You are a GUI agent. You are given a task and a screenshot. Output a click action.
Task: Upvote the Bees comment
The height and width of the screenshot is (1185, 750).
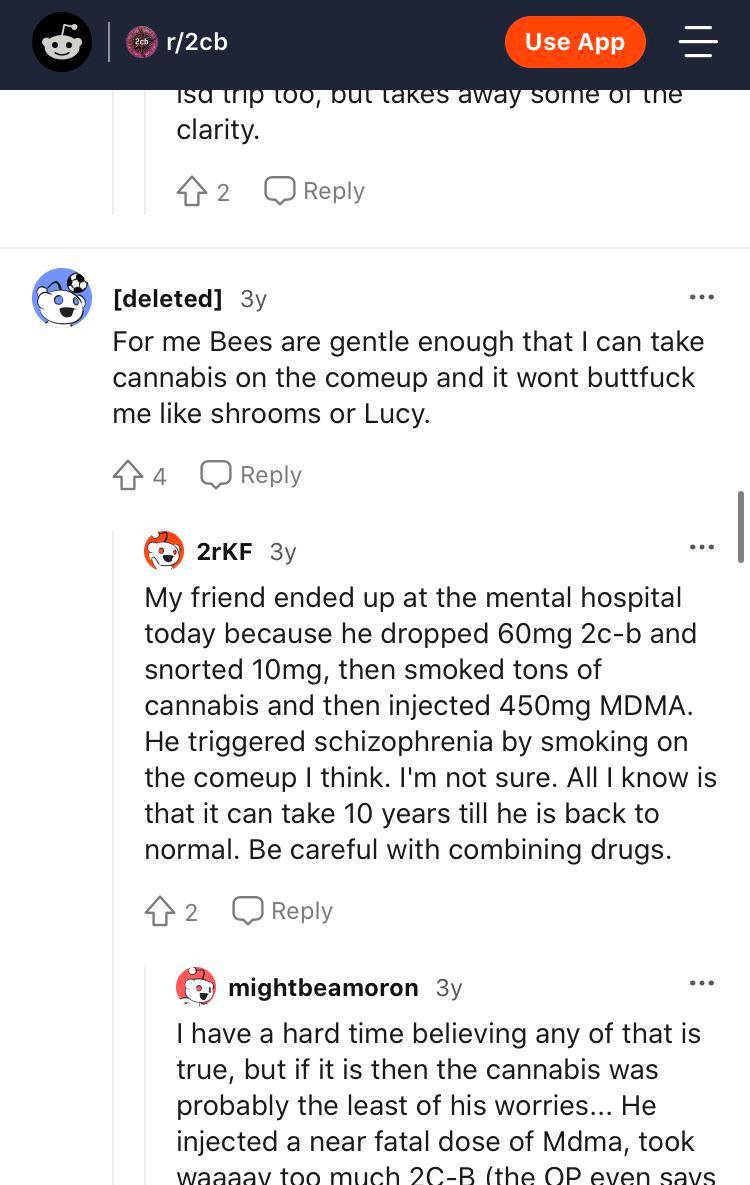tap(127, 474)
